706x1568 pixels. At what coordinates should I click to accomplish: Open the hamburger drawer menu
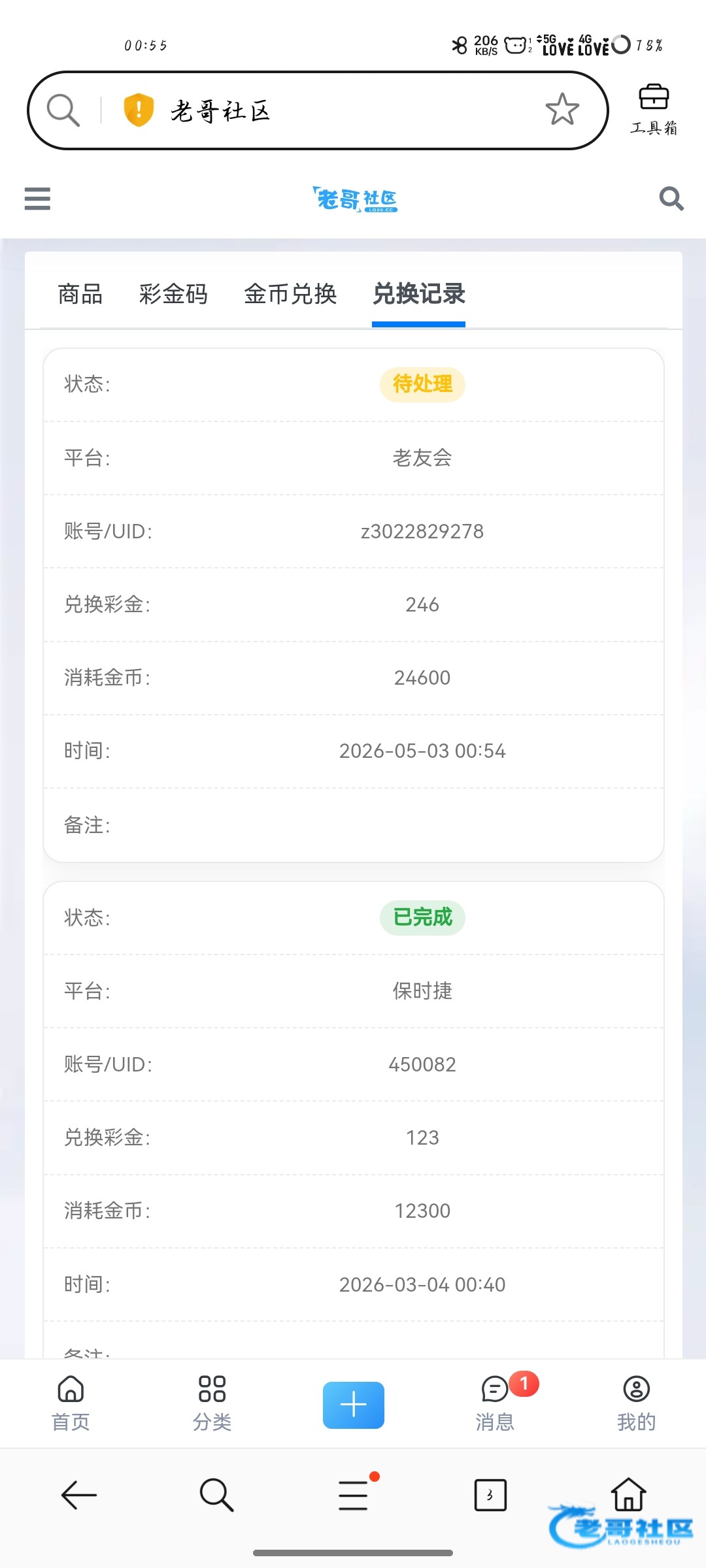tap(37, 199)
